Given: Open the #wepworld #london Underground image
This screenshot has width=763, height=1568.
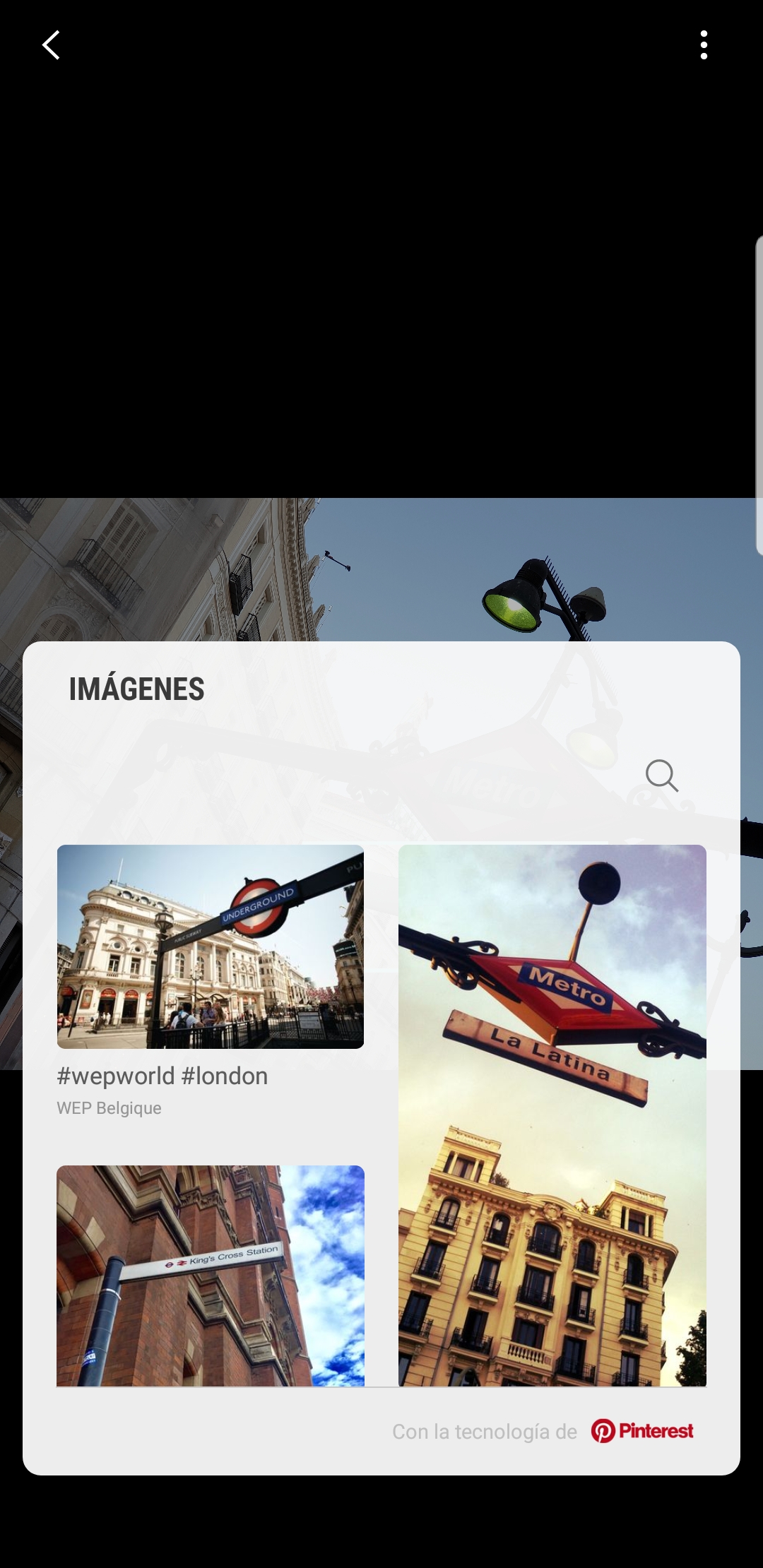Looking at the screenshot, I should pos(211,946).
